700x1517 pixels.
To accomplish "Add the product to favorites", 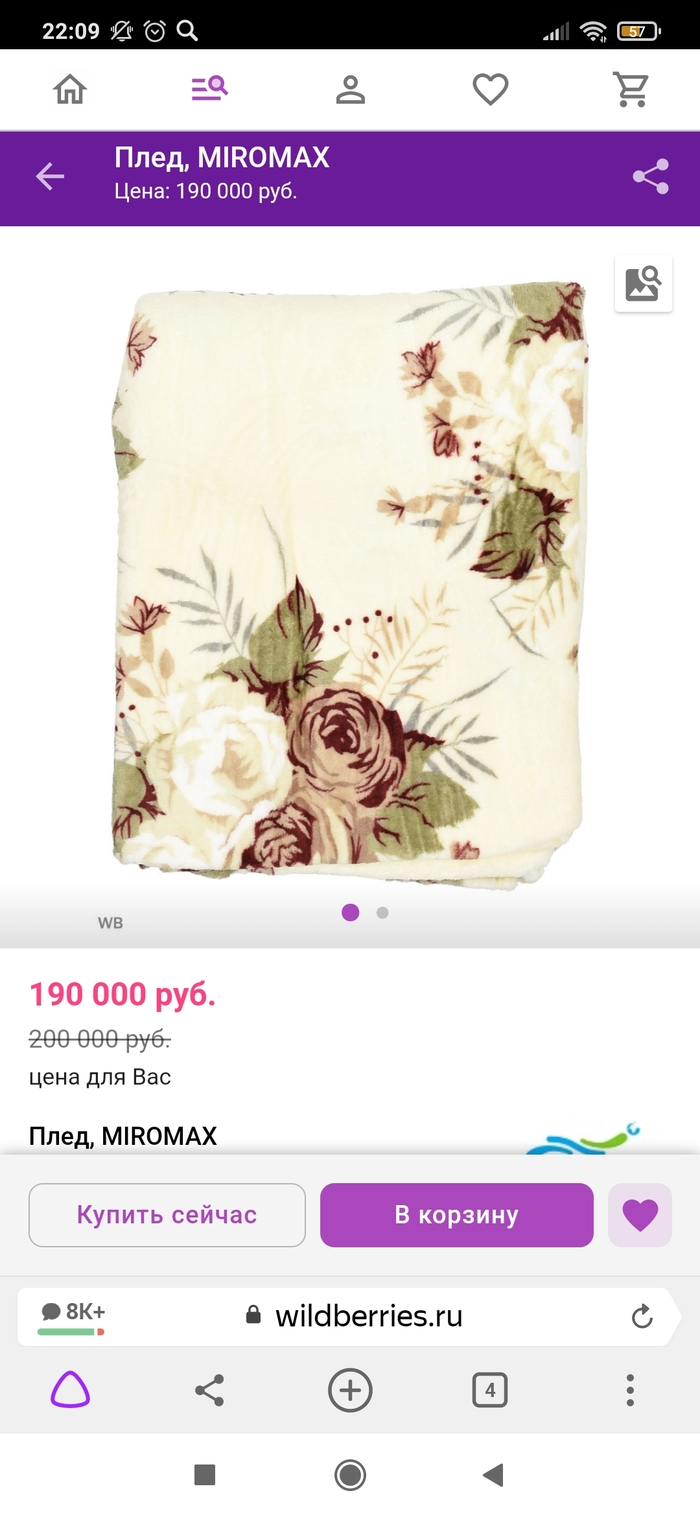I will pyautogui.click(x=640, y=1215).
